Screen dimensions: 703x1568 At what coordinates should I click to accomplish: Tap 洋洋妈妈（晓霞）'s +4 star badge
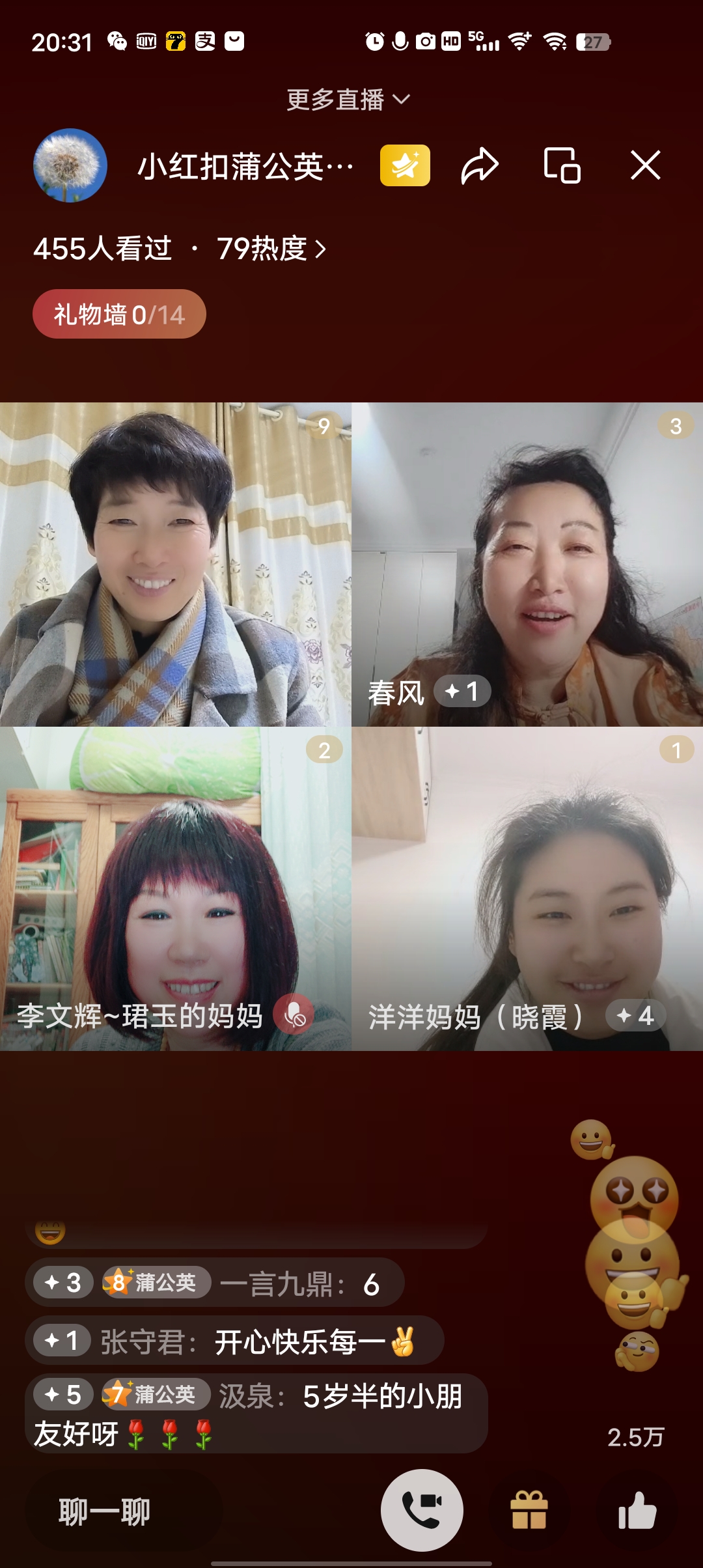click(636, 1015)
